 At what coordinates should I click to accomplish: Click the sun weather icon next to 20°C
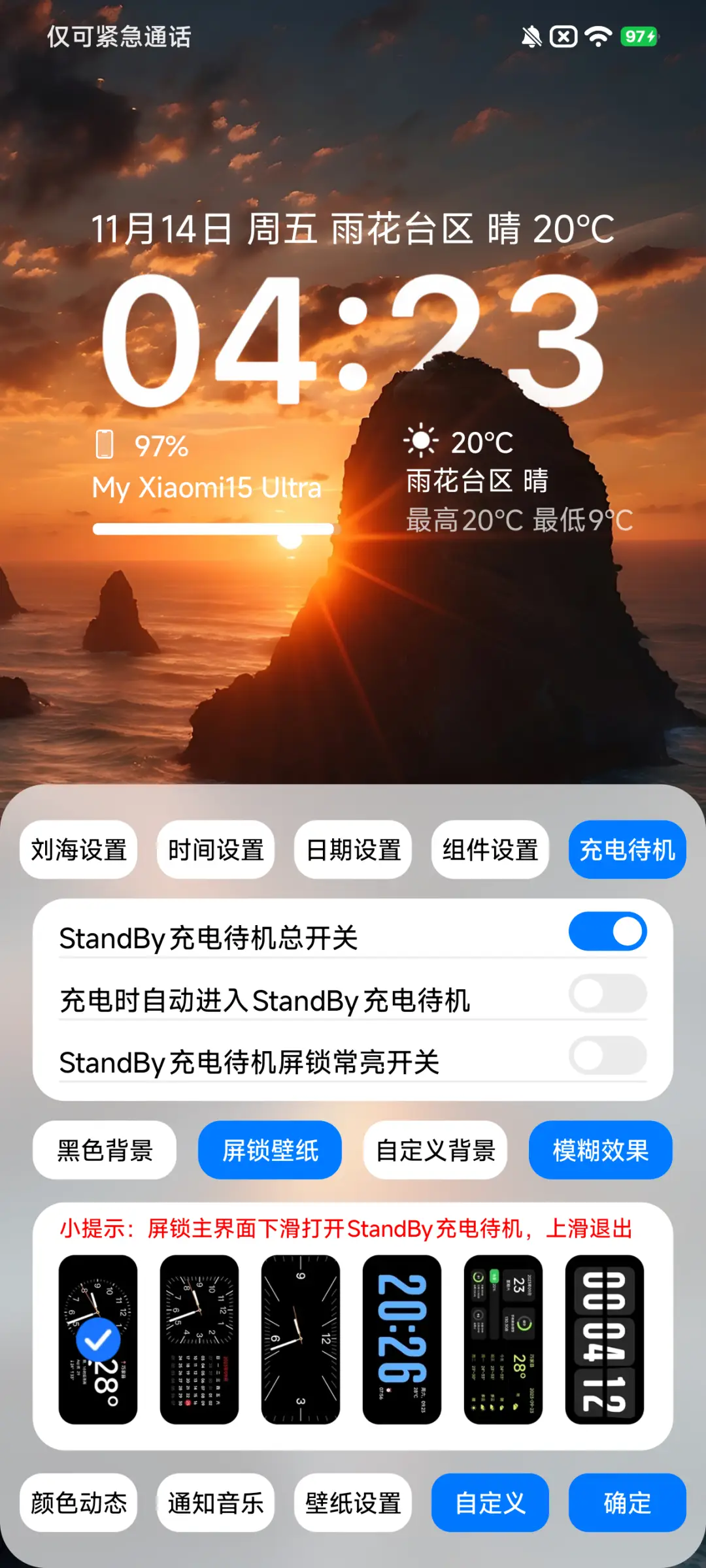tap(422, 442)
